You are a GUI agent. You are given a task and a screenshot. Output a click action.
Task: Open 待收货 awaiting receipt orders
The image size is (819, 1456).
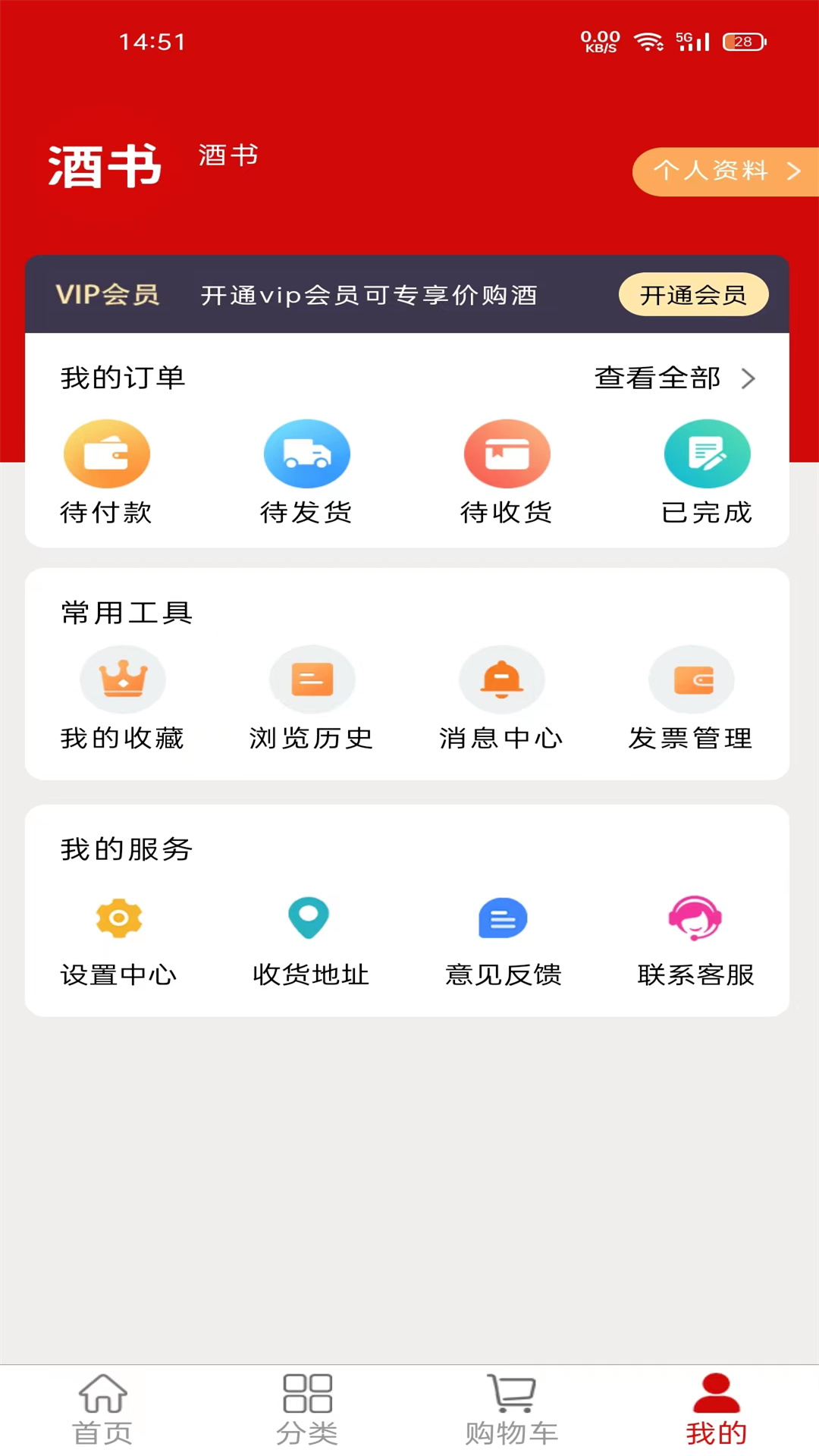(507, 453)
